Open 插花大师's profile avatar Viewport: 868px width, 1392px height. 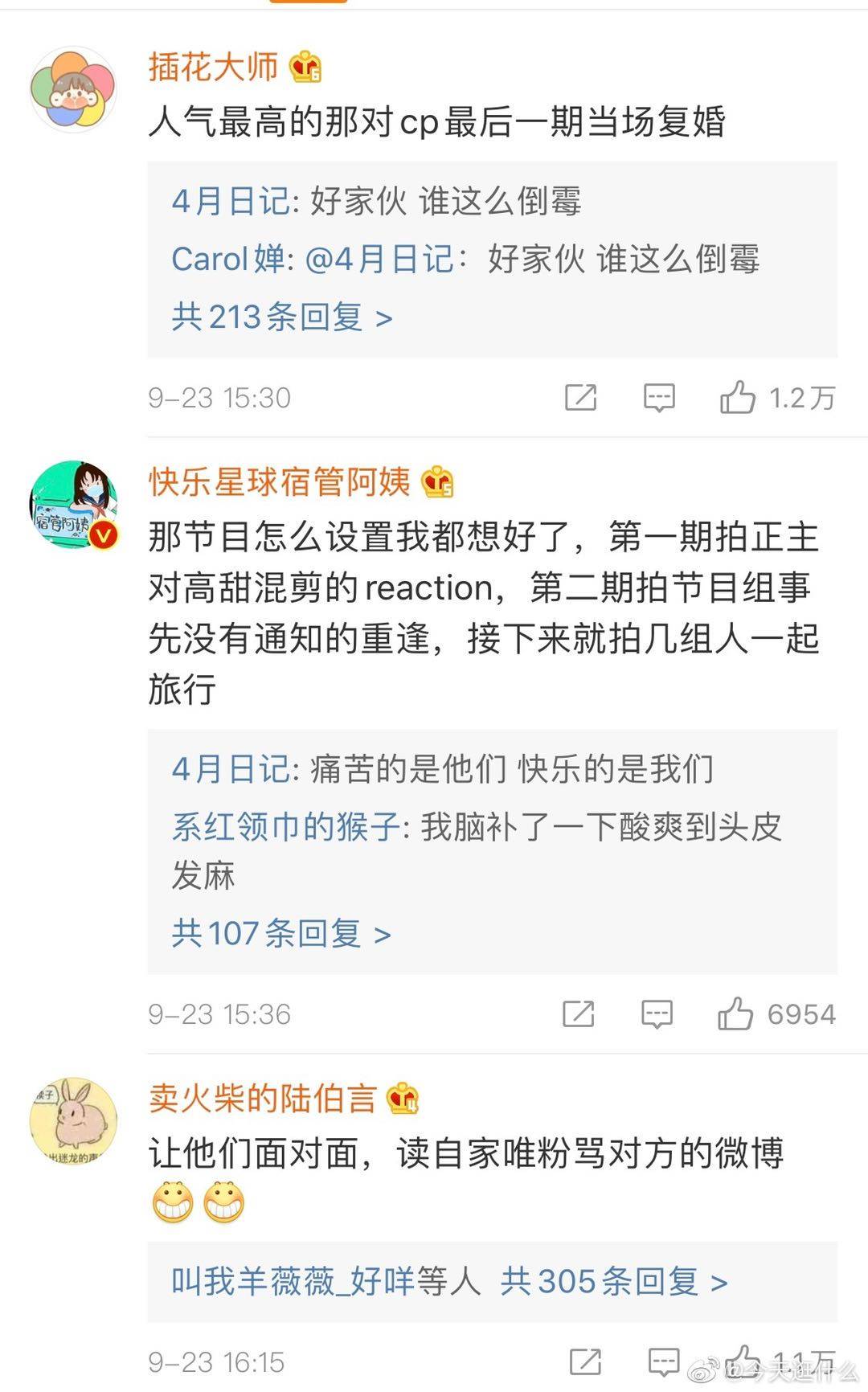[74, 89]
